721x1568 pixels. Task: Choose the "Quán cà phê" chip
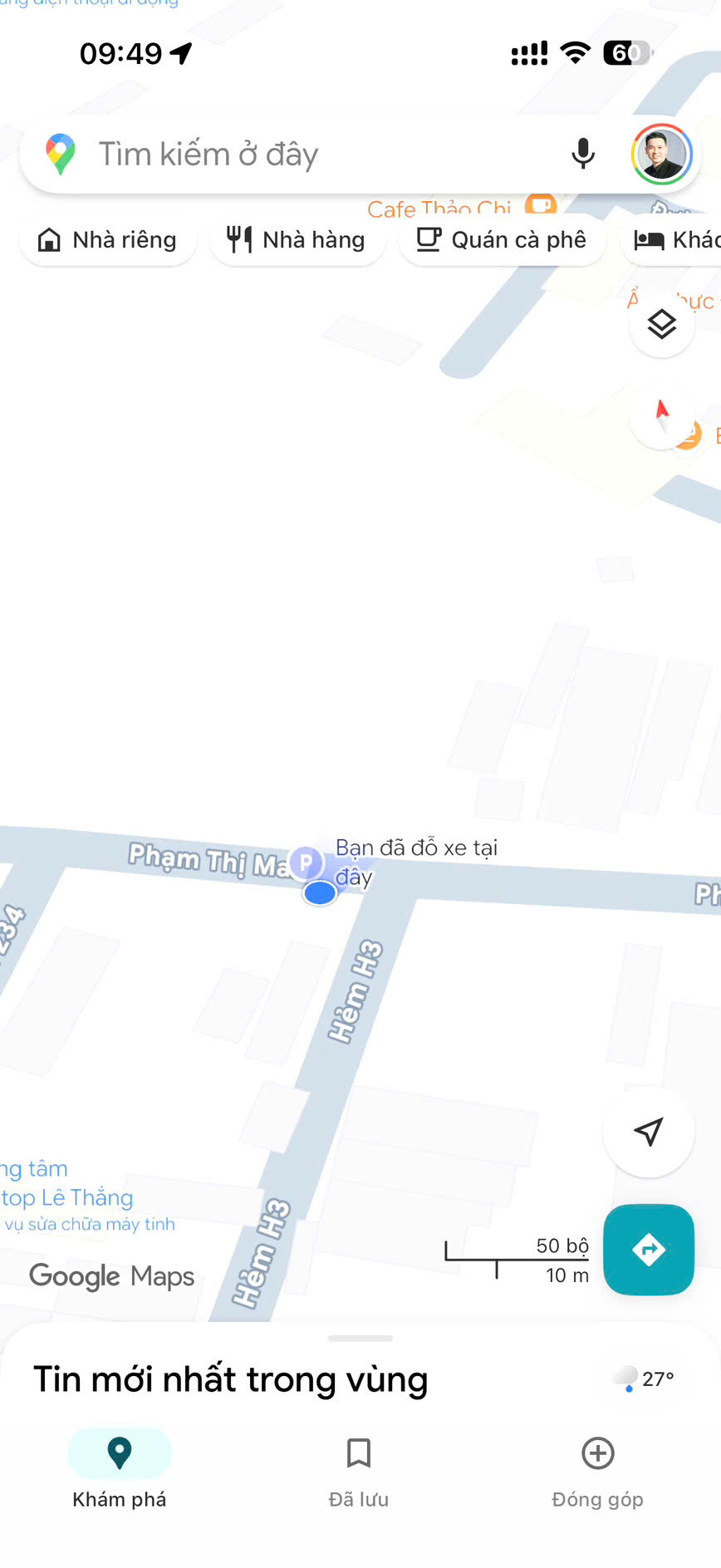pyautogui.click(x=502, y=240)
